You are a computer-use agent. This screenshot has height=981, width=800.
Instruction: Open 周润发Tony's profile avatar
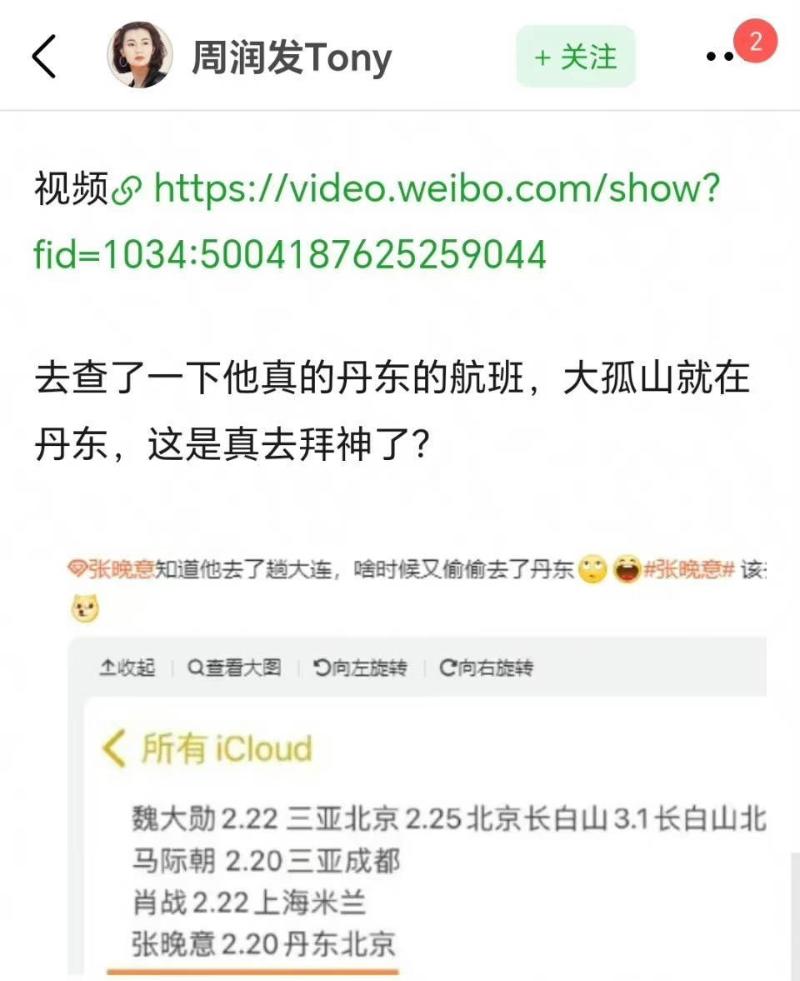[x=139, y=57]
